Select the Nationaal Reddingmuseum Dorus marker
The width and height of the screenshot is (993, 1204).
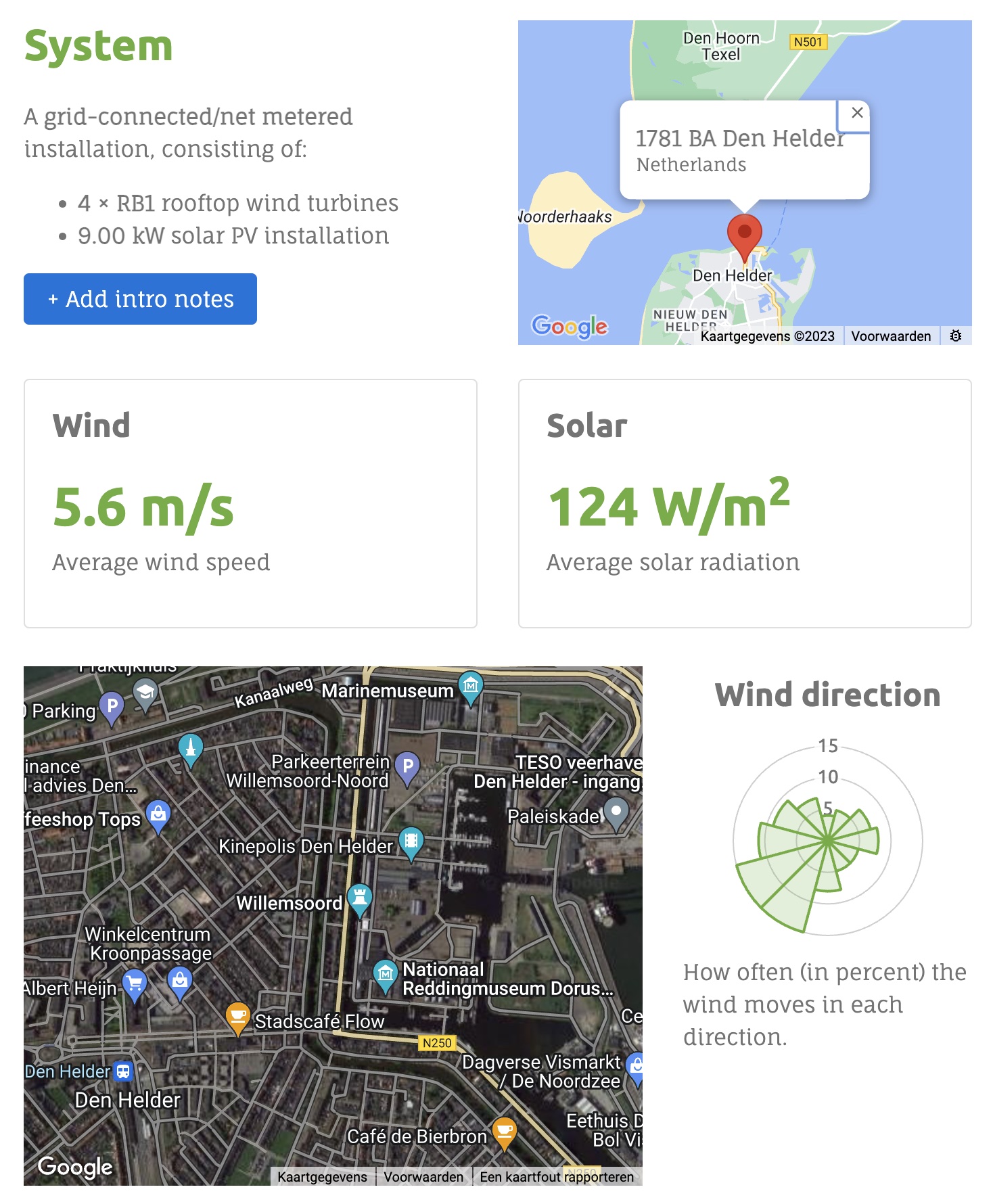click(x=385, y=975)
